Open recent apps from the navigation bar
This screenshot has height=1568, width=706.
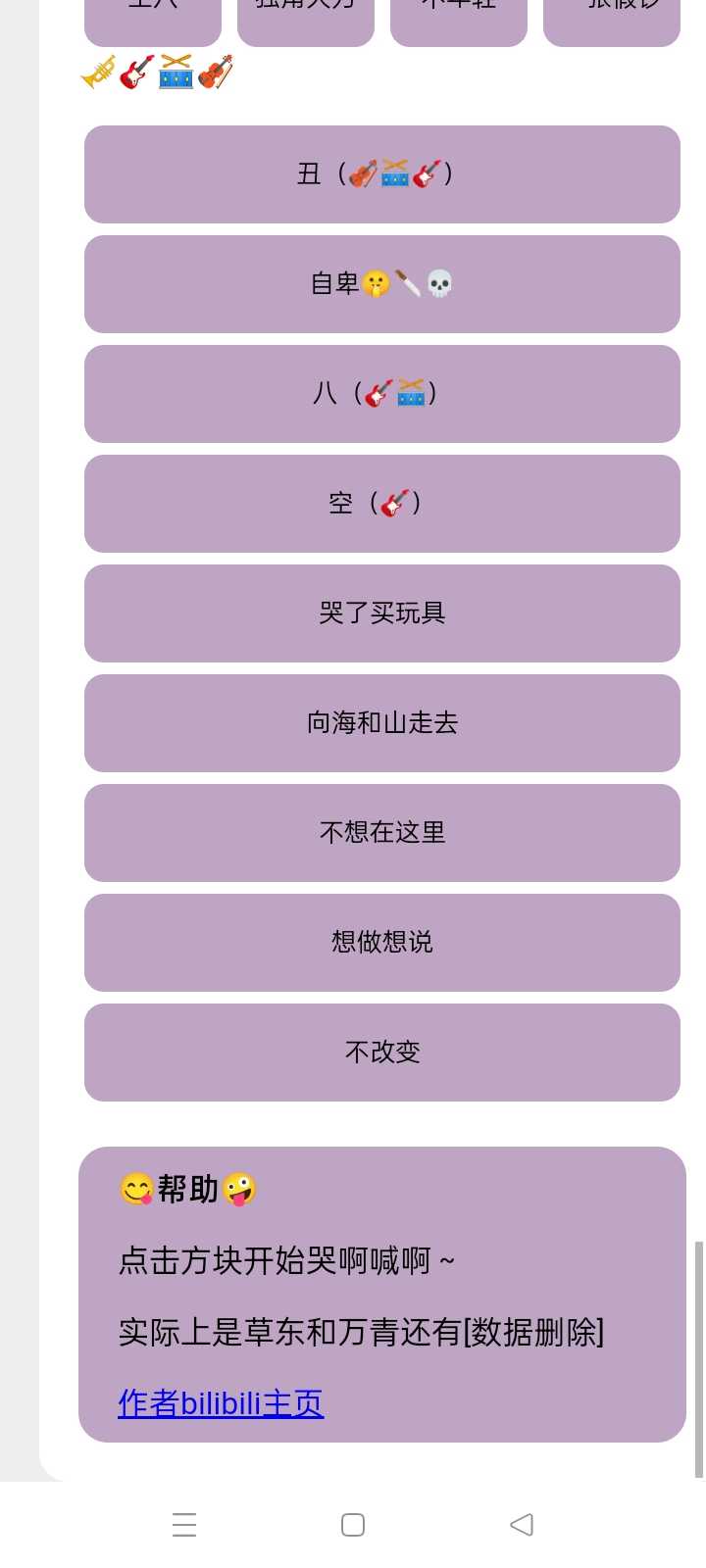point(184,1525)
